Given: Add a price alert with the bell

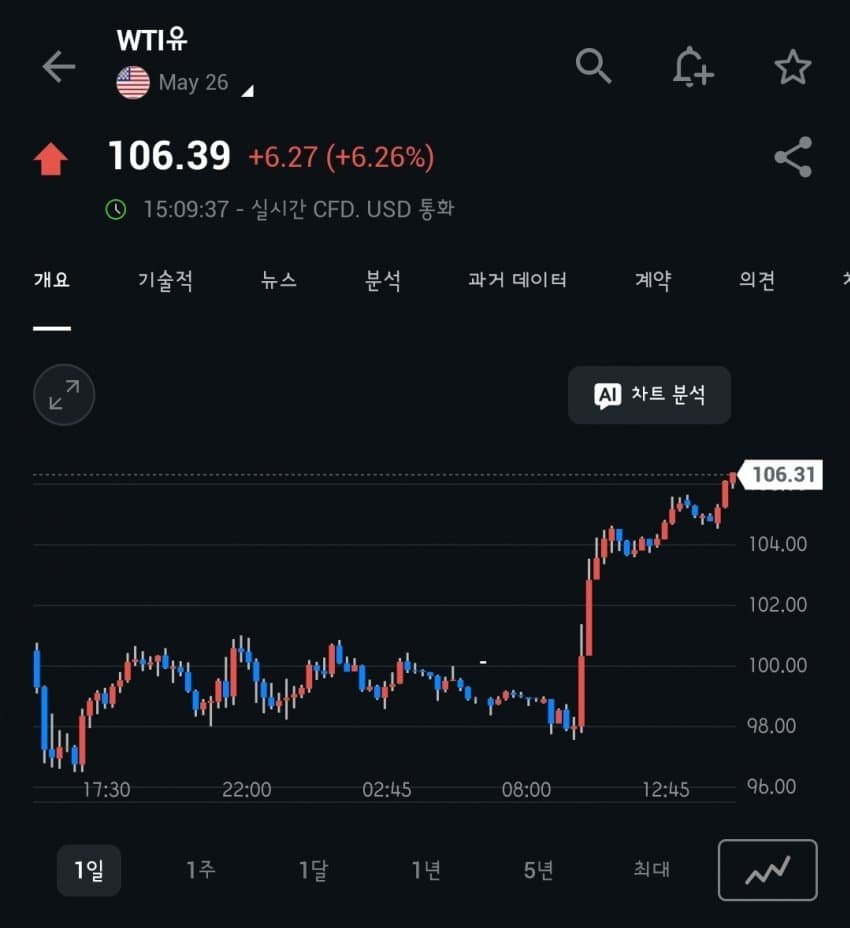Looking at the screenshot, I should point(692,67).
